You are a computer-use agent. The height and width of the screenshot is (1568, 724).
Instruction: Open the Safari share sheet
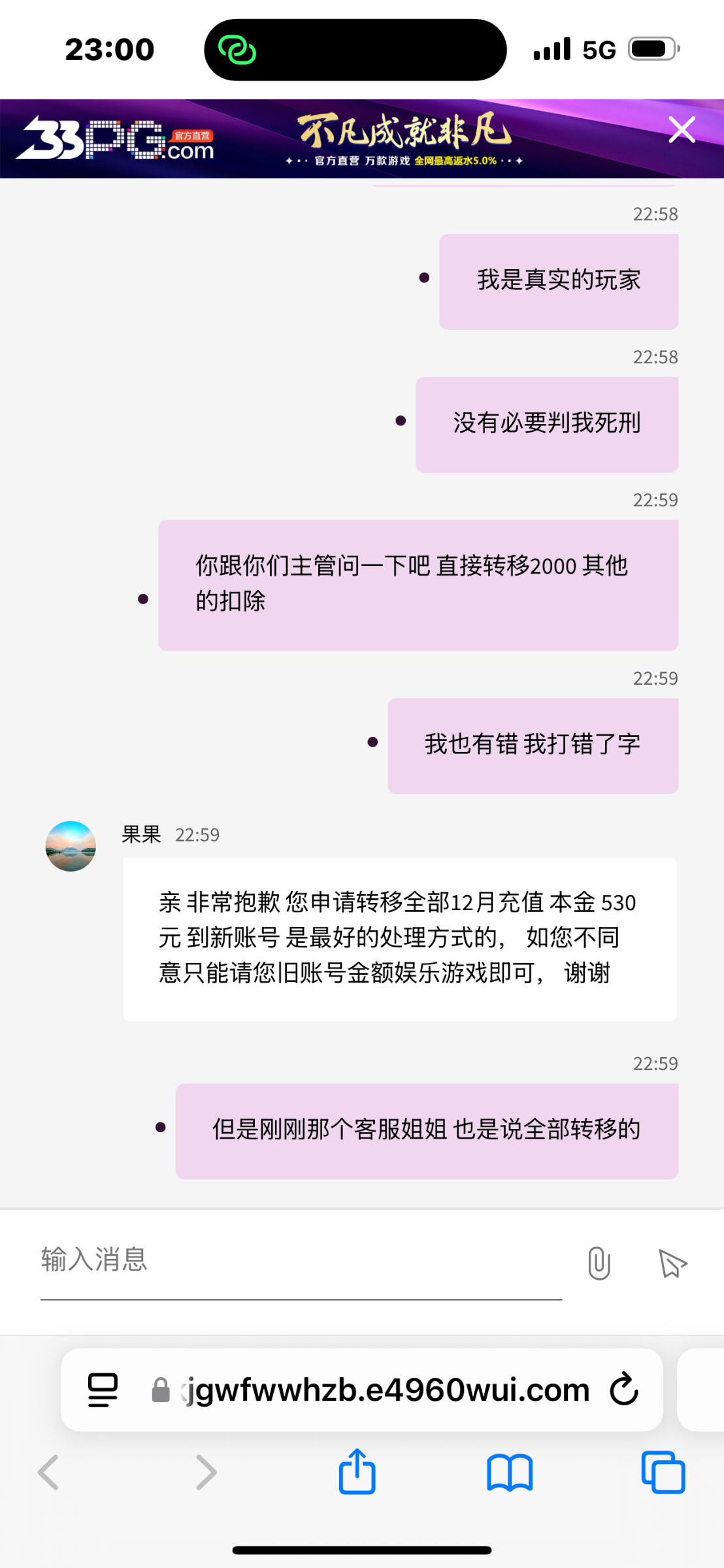click(x=357, y=1471)
